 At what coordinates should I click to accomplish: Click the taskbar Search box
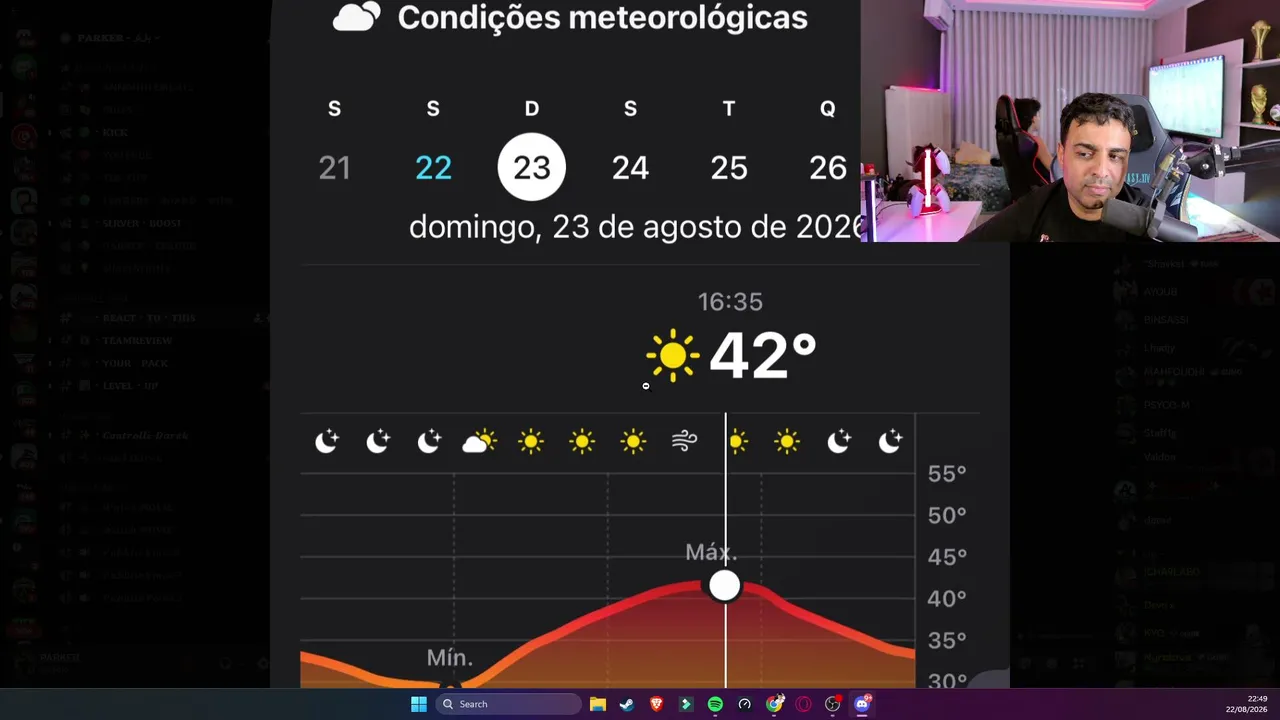tap(509, 704)
